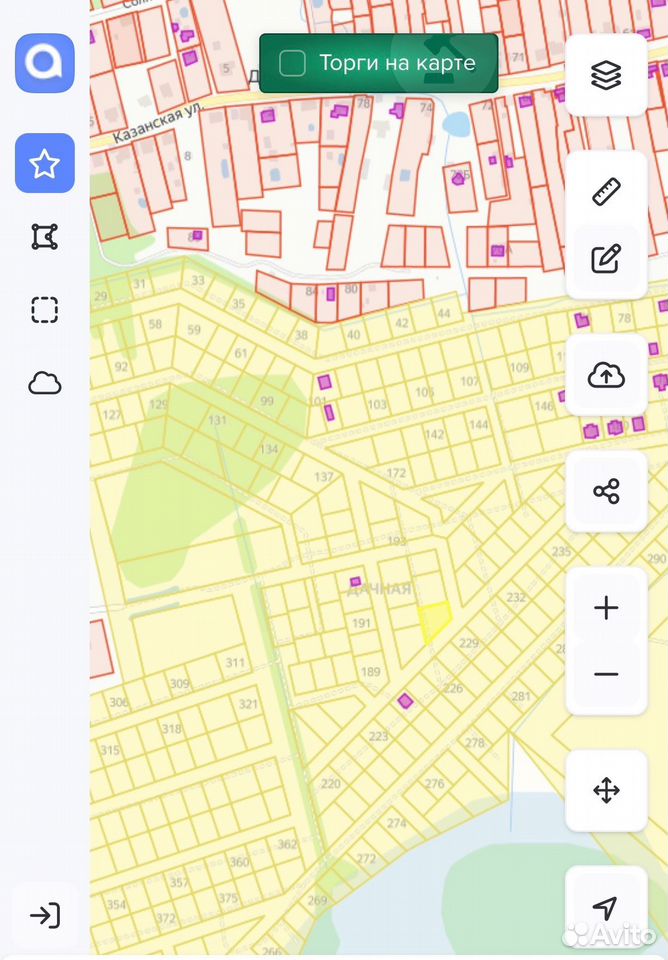Select the polygon drawing tool in the sidebar

pos(45,236)
